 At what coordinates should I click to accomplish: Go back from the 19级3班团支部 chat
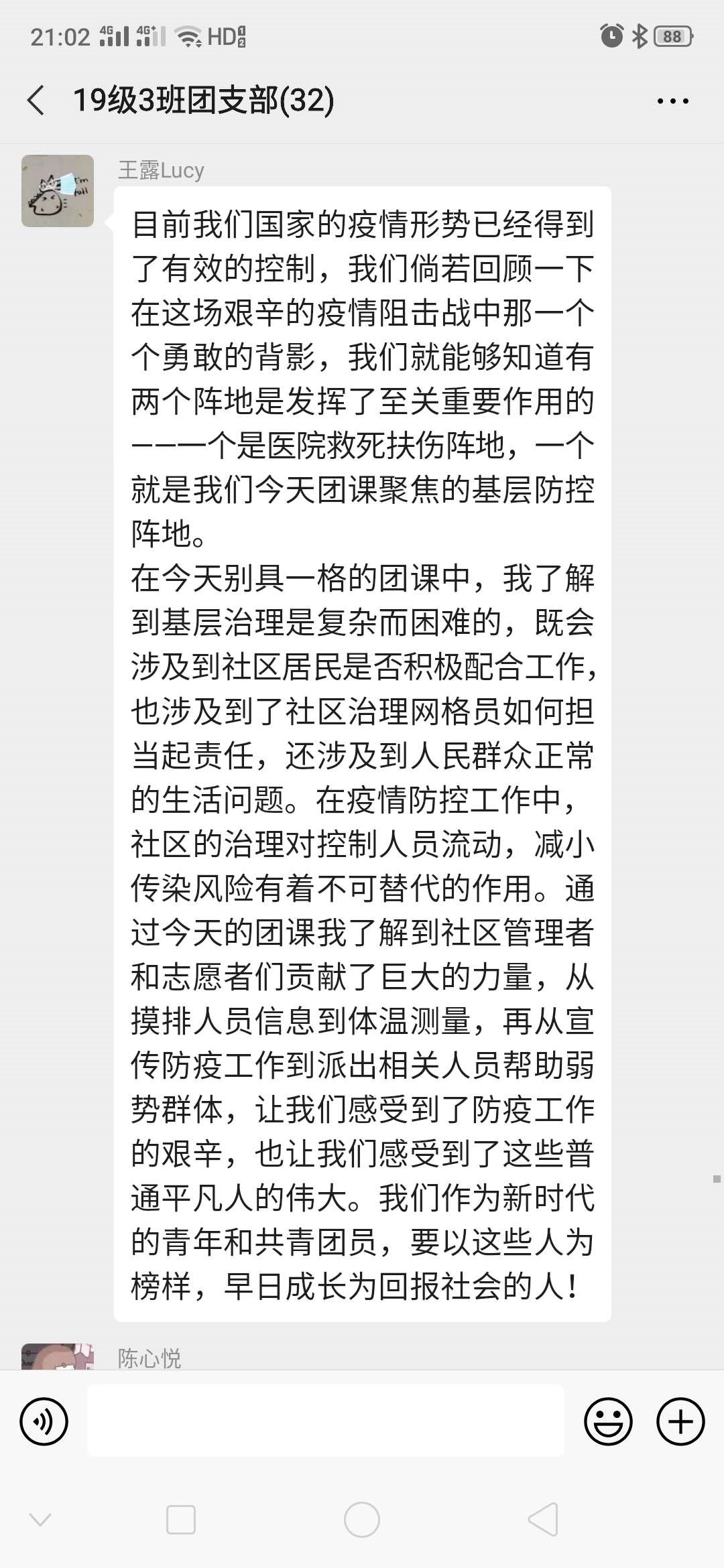(x=36, y=101)
